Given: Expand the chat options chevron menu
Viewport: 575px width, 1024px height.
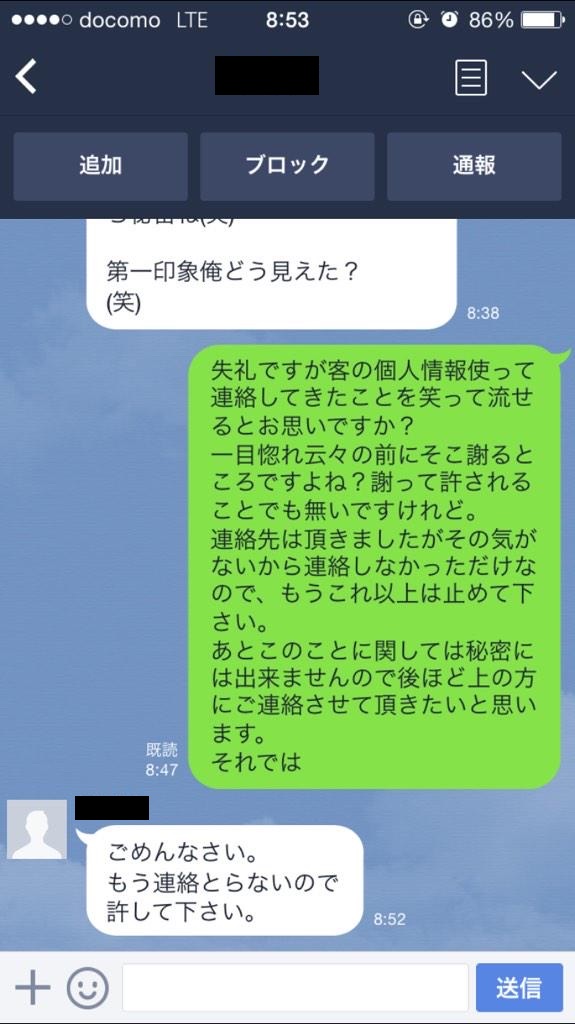Looking at the screenshot, I should (539, 79).
